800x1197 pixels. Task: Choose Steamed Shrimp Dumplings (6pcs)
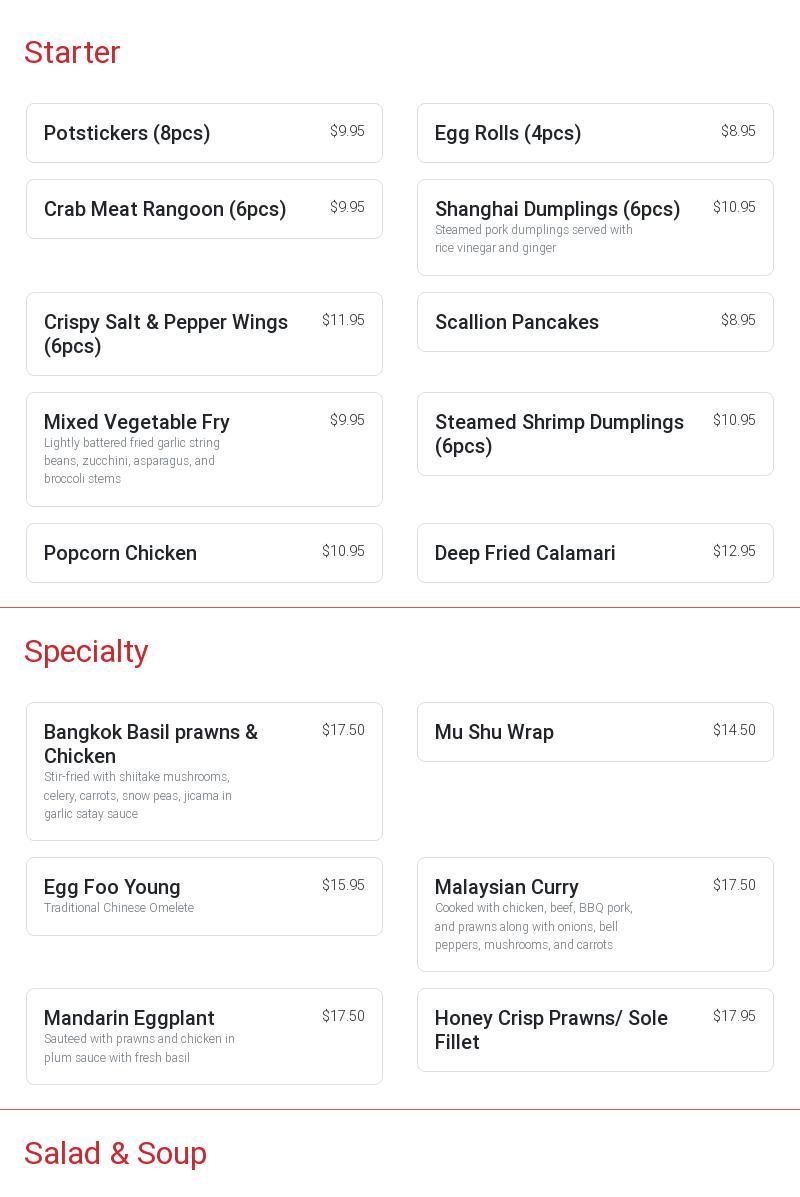point(595,434)
